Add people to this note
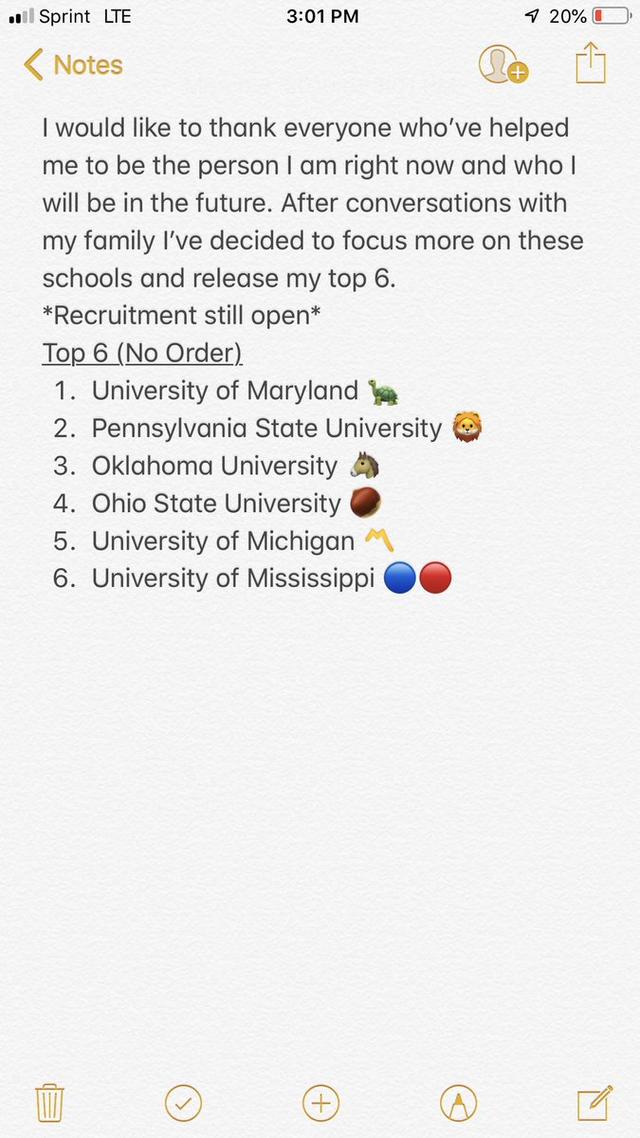Screen dimensions: 640x1138 501,64
